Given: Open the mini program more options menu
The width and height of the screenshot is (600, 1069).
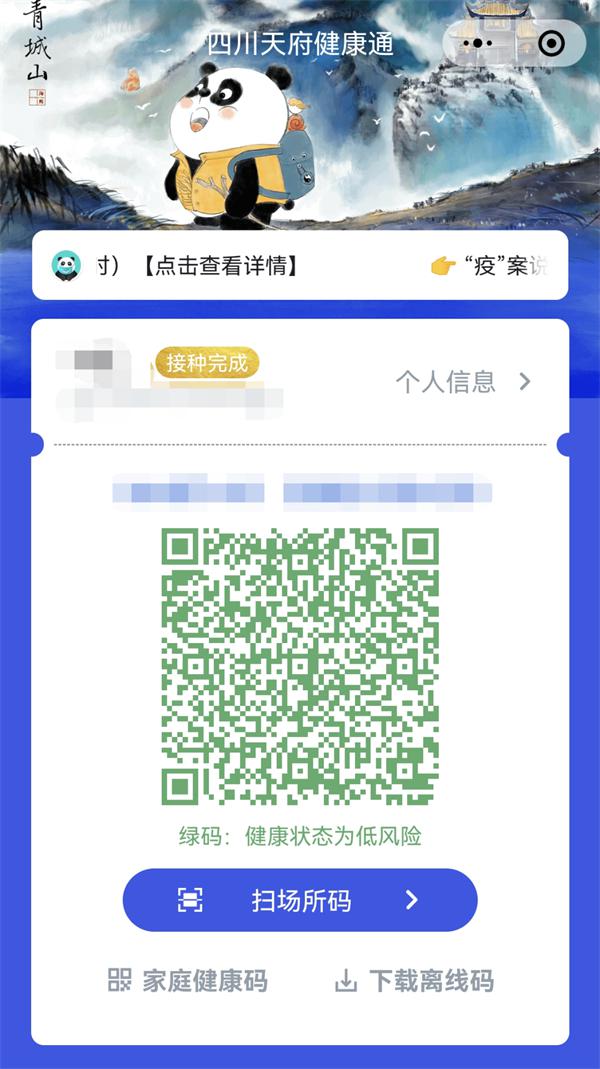Looking at the screenshot, I should pyautogui.click(x=479, y=43).
